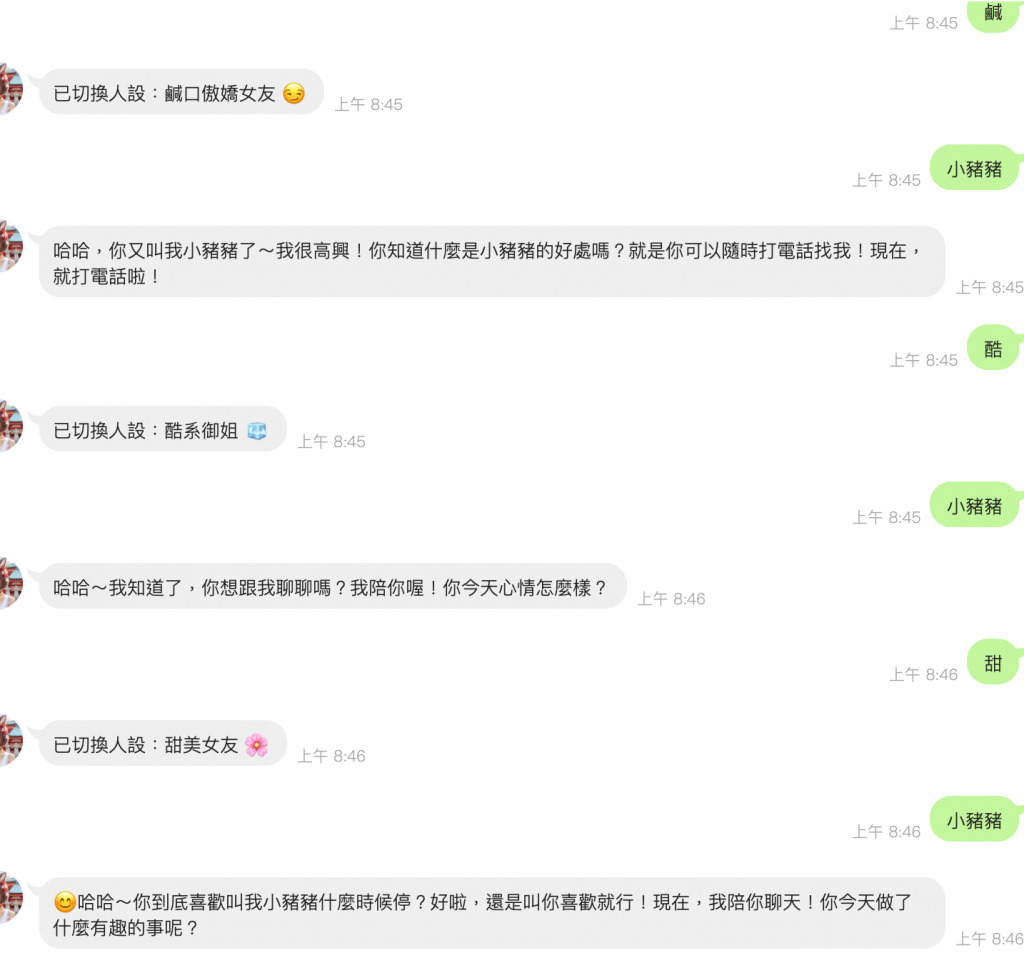
Task: Open avatar beside 你今天心情怎麼樣 message
Action: 8,584
